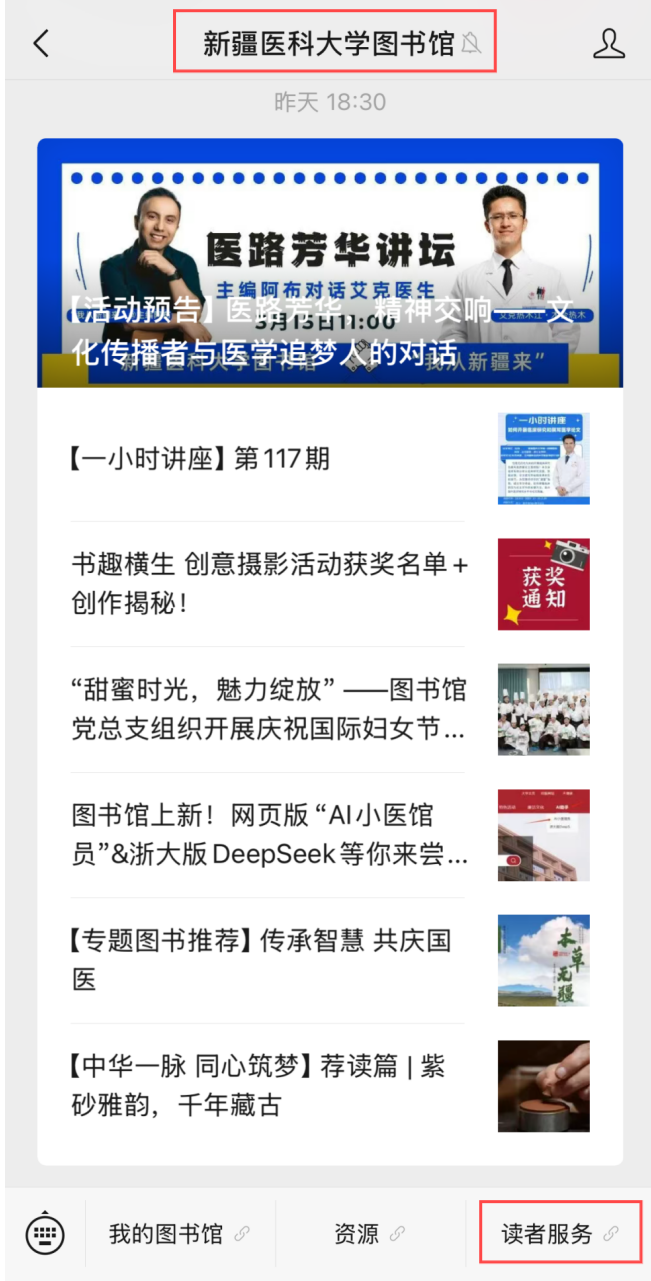Open the 甜蜜时光，魅力绽放 Women's Day article
Viewport: 651px width, 1281px height.
tap(270, 709)
